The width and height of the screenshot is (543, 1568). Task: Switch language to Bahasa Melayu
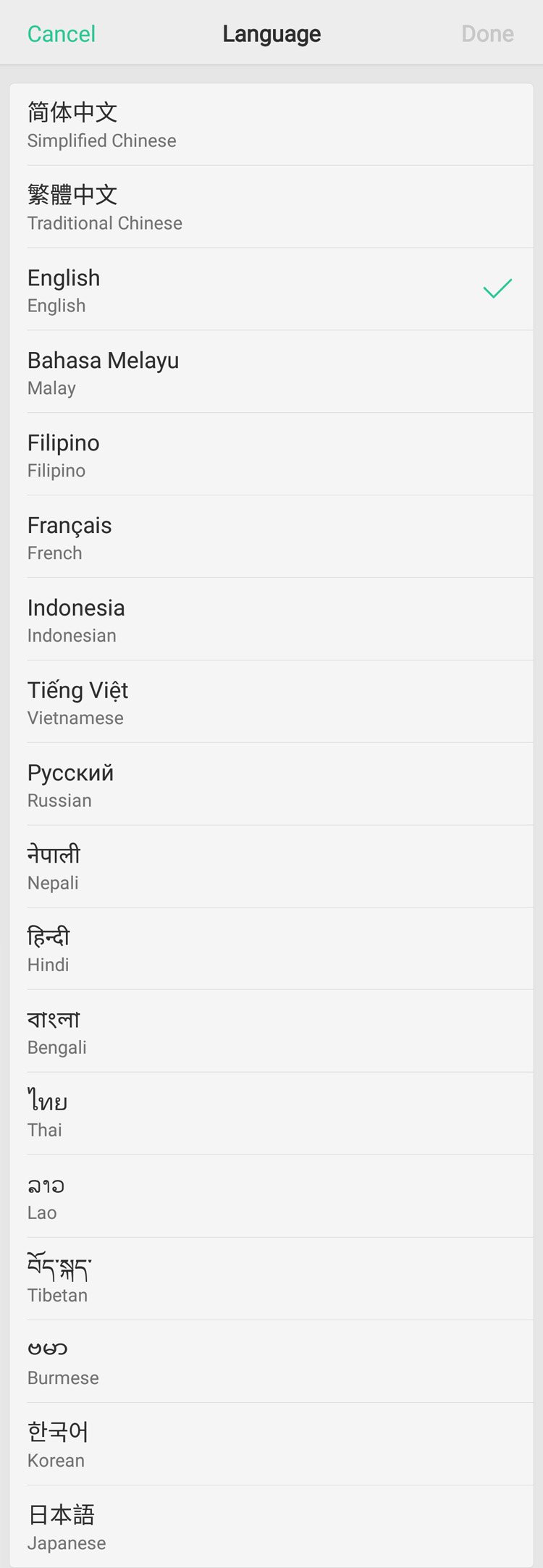click(271, 372)
